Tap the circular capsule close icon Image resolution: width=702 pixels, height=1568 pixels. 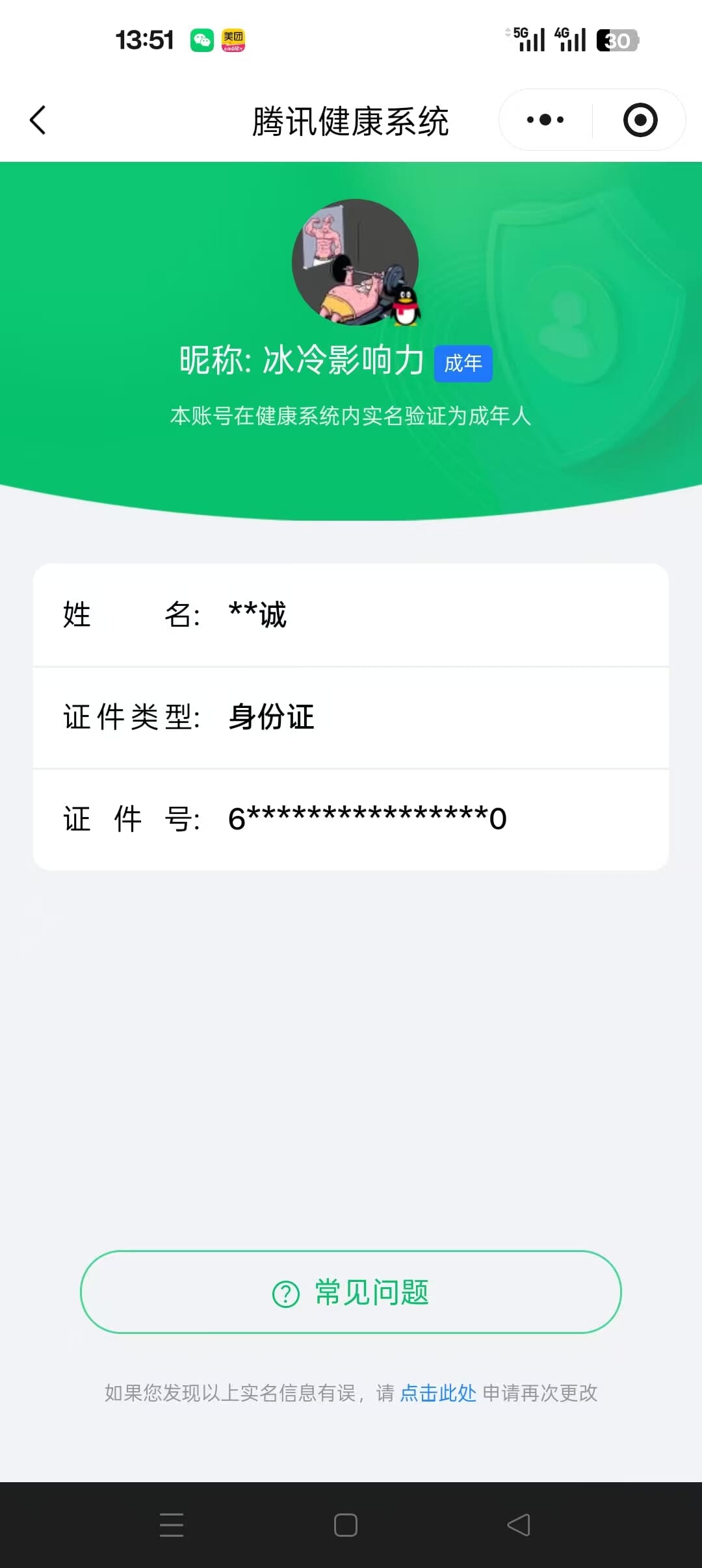pyautogui.click(x=639, y=120)
